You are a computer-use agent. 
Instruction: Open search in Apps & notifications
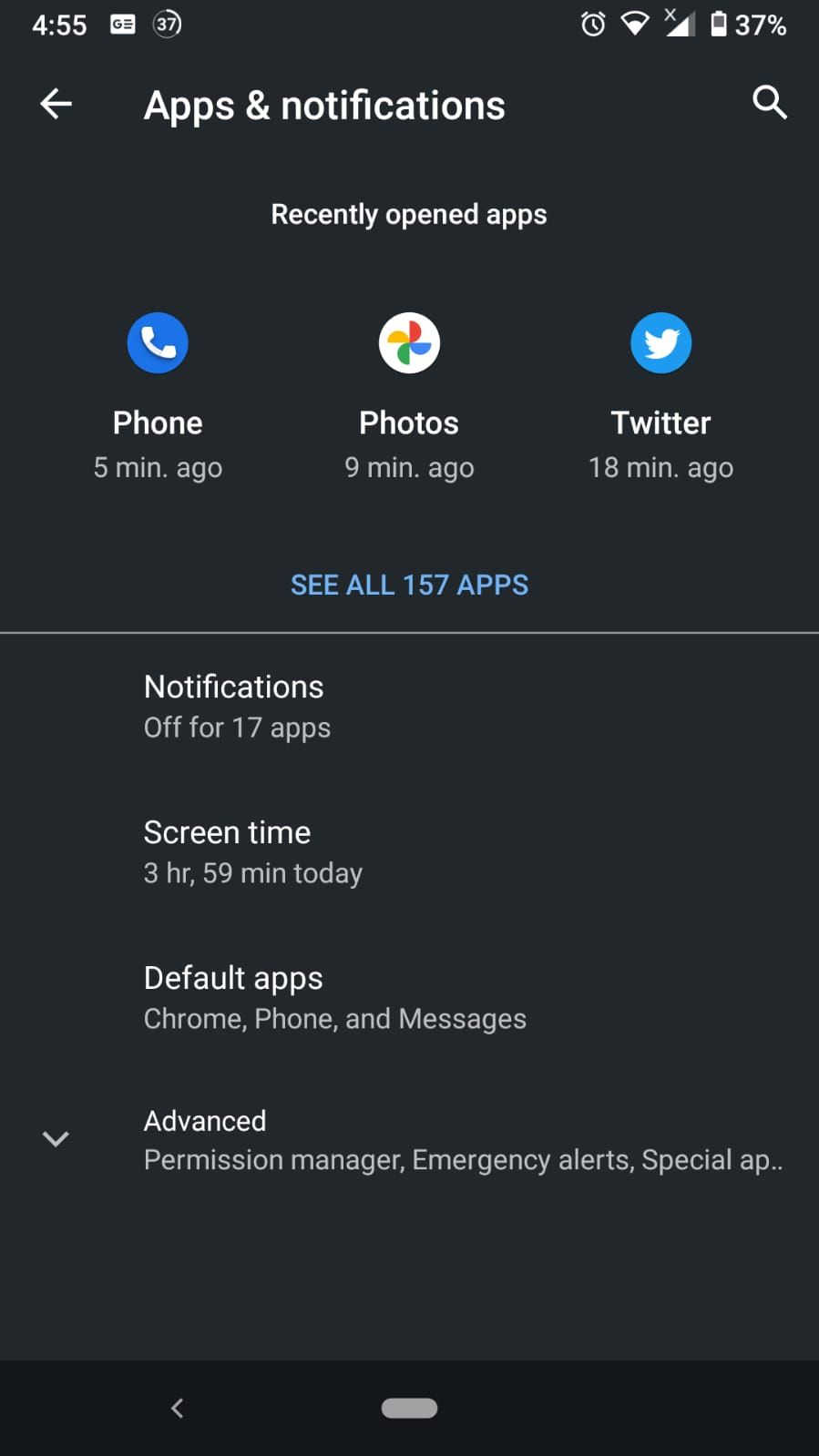coord(769,103)
